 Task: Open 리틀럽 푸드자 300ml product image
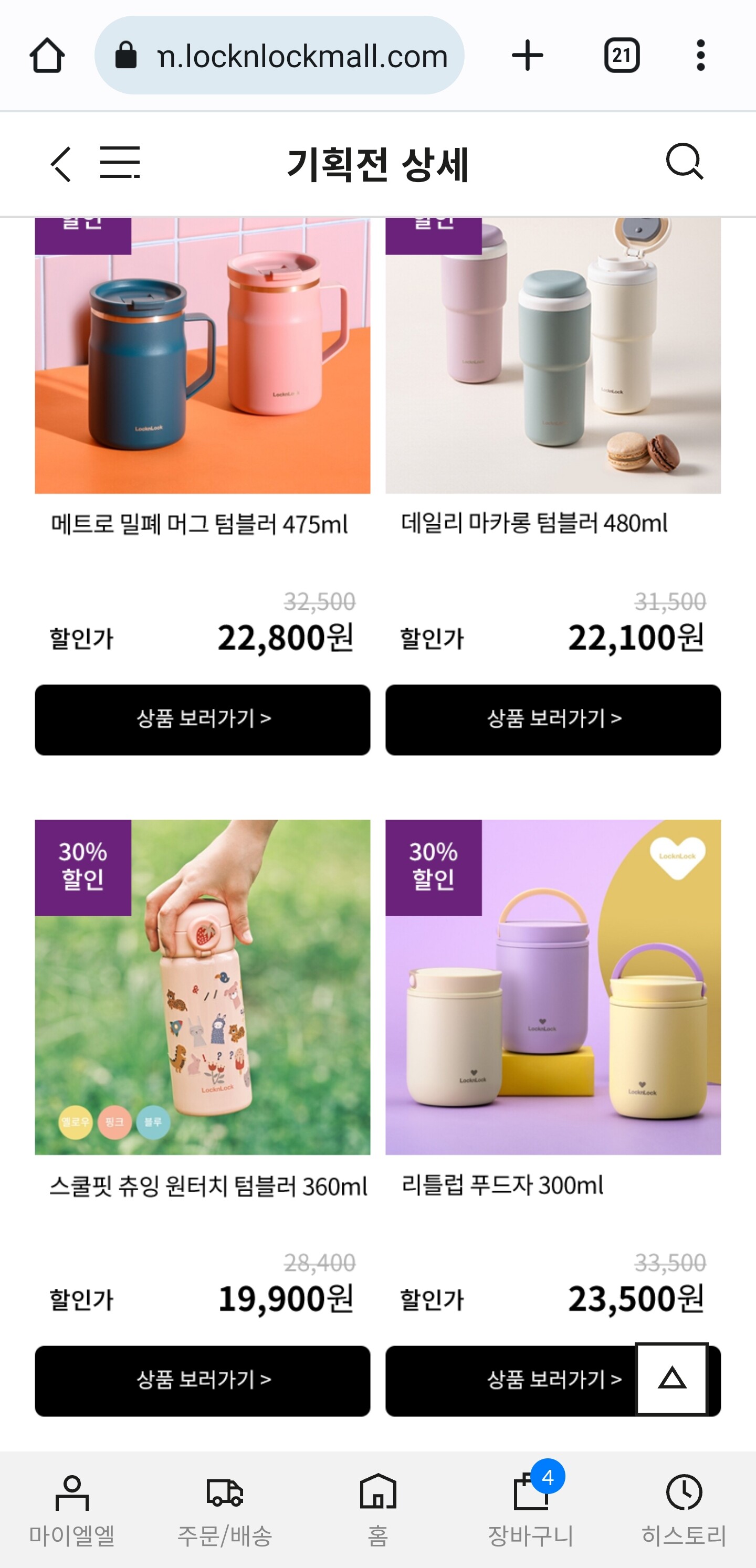[x=553, y=987]
